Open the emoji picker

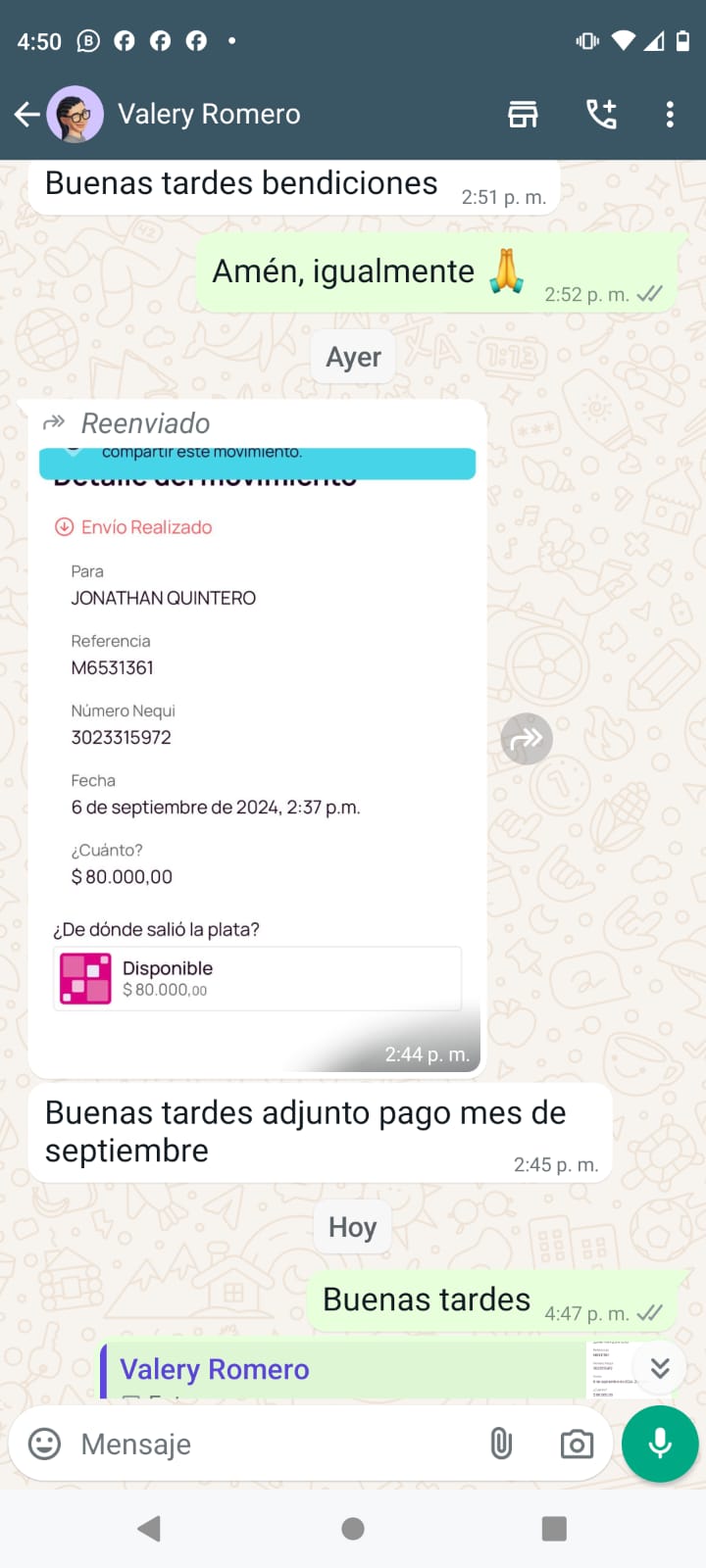pos(44,1444)
